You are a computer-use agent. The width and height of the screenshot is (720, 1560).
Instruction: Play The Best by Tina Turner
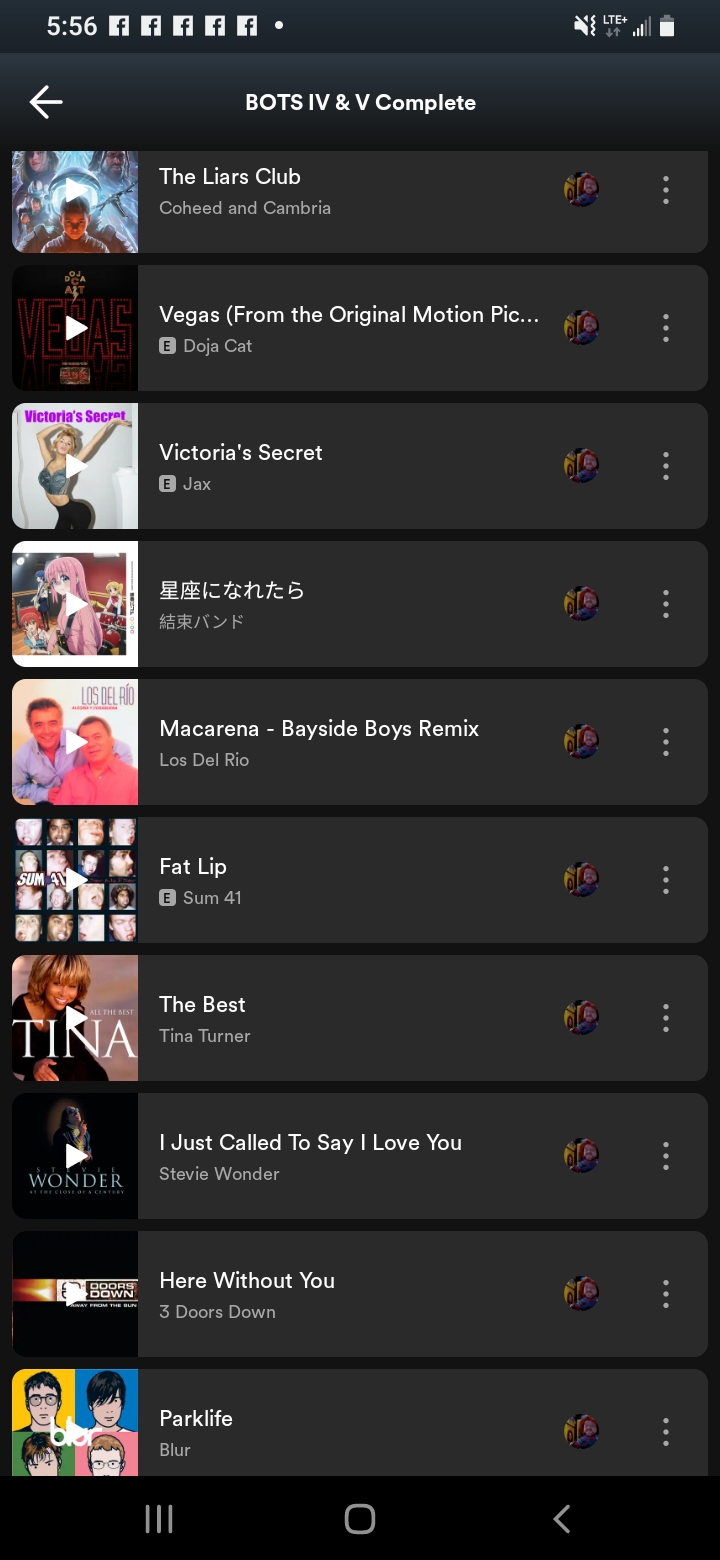click(x=76, y=1018)
